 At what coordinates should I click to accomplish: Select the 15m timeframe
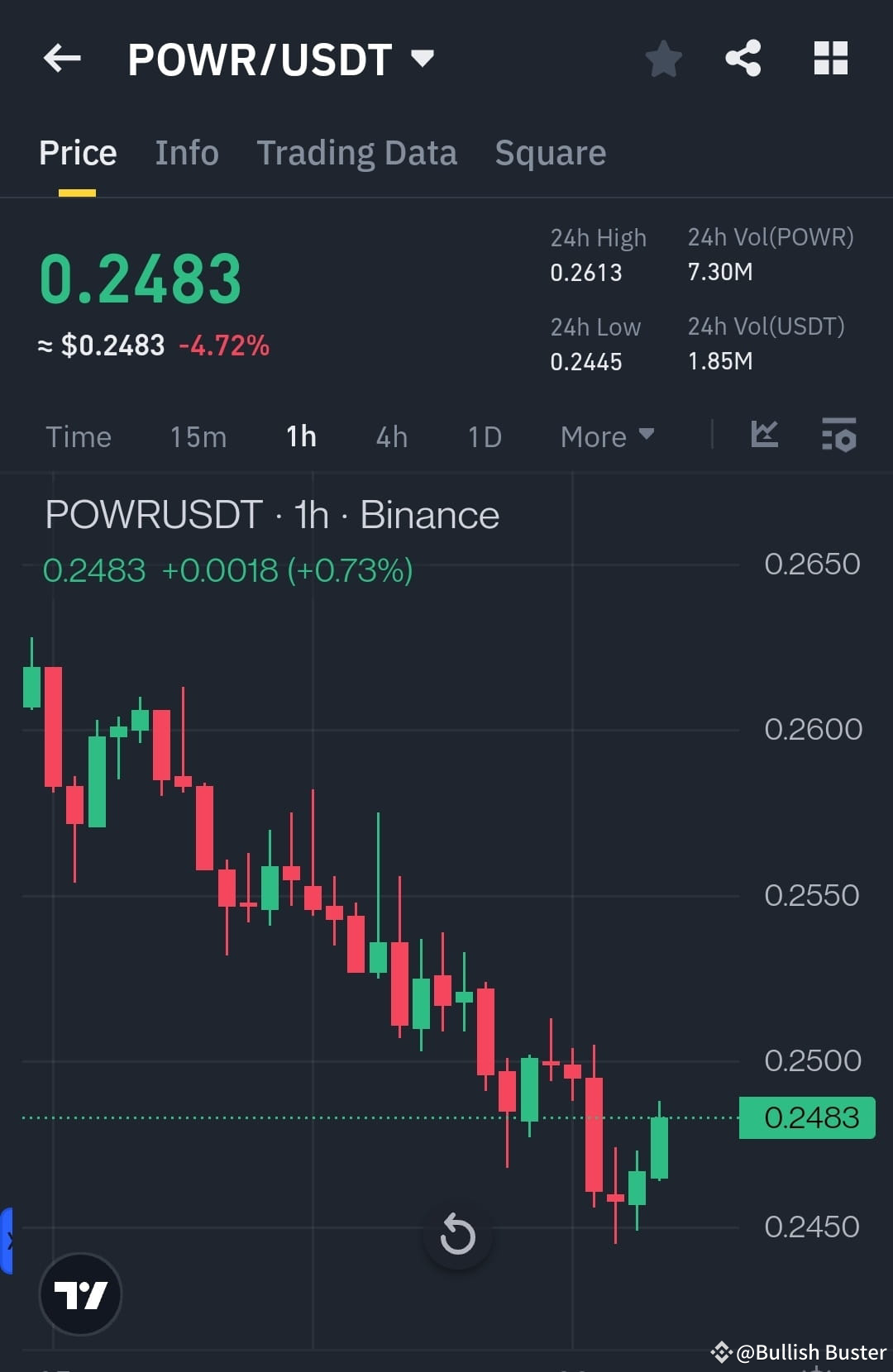(x=198, y=436)
